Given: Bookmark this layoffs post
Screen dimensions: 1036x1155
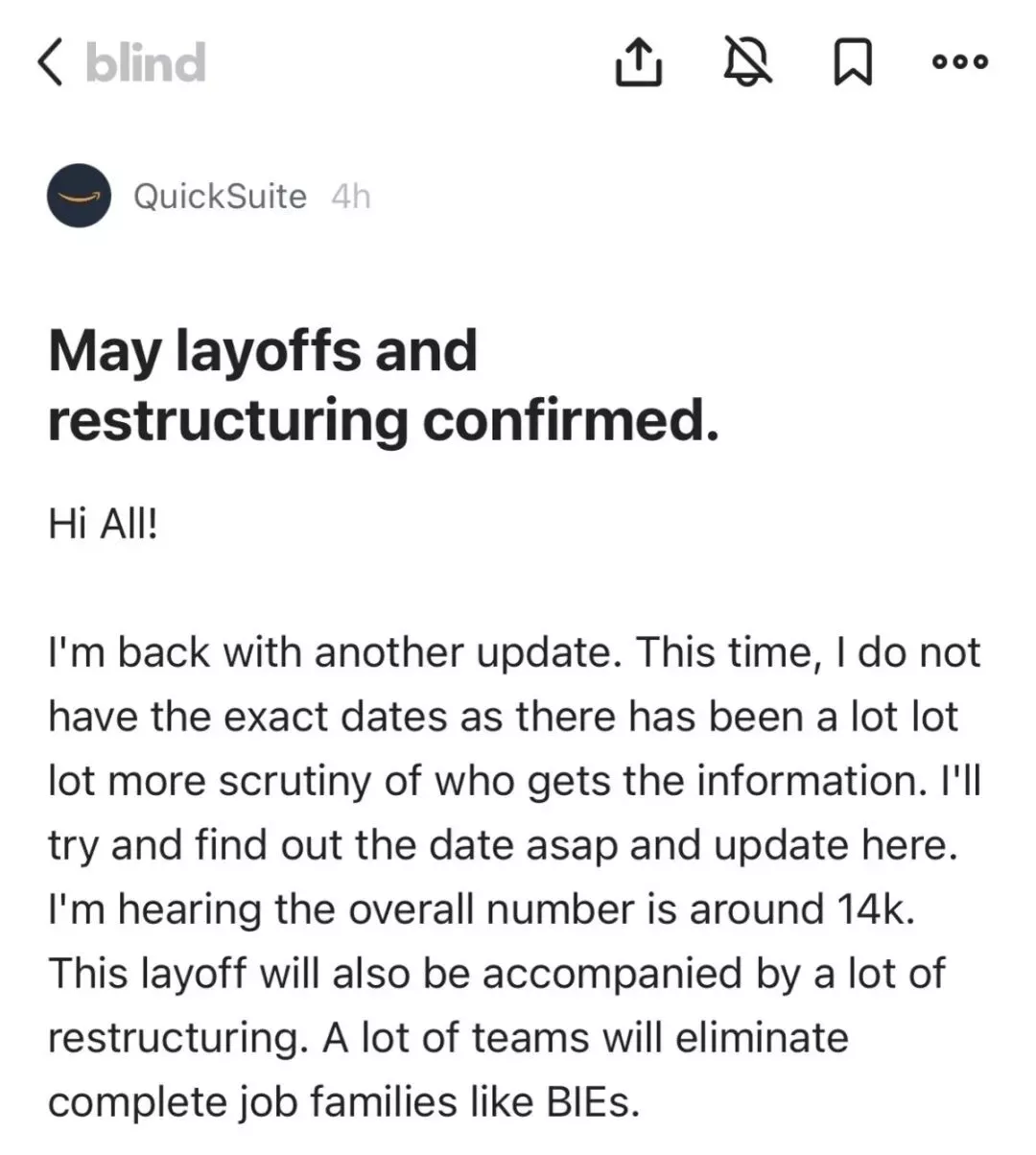Looking at the screenshot, I should click(x=852, y=62).
